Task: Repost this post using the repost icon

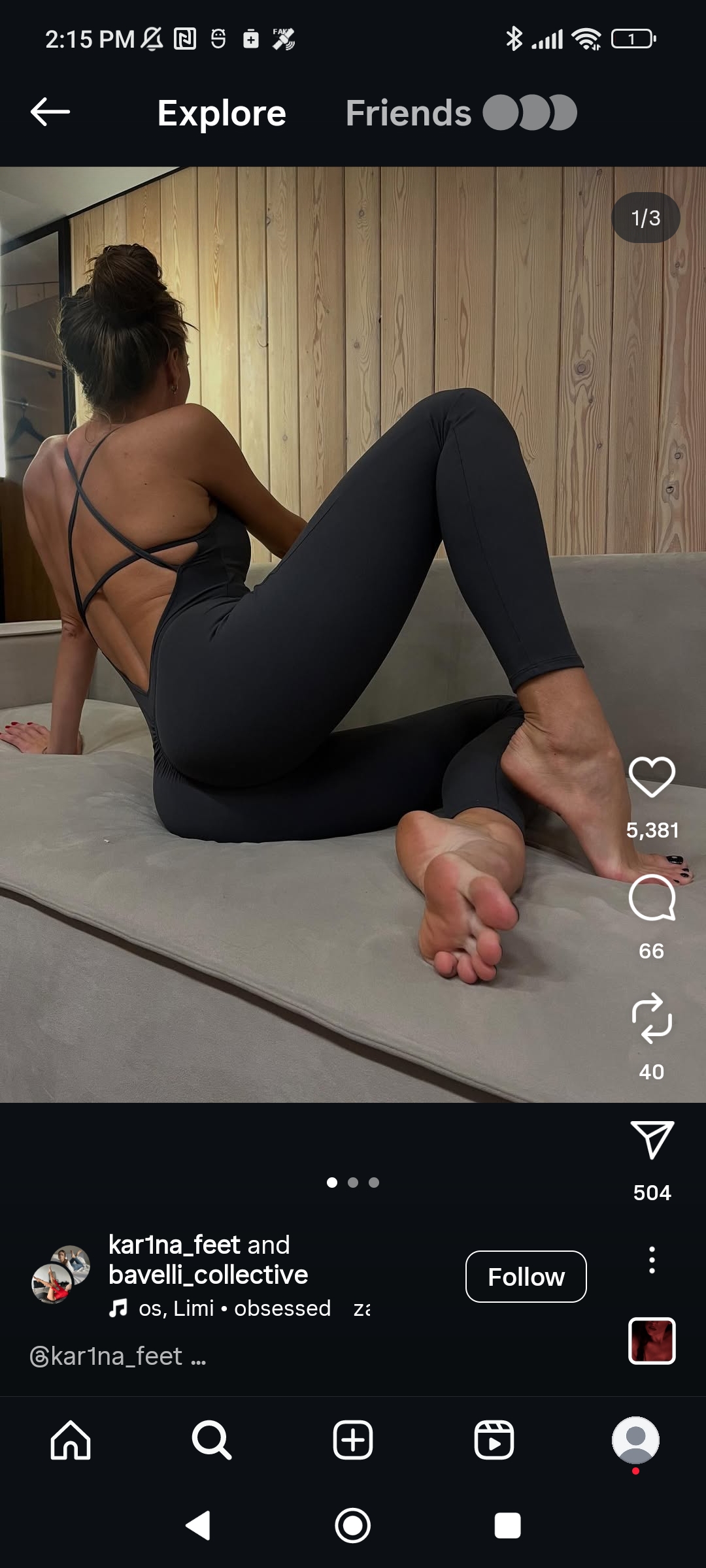Action: point(651,1018)
